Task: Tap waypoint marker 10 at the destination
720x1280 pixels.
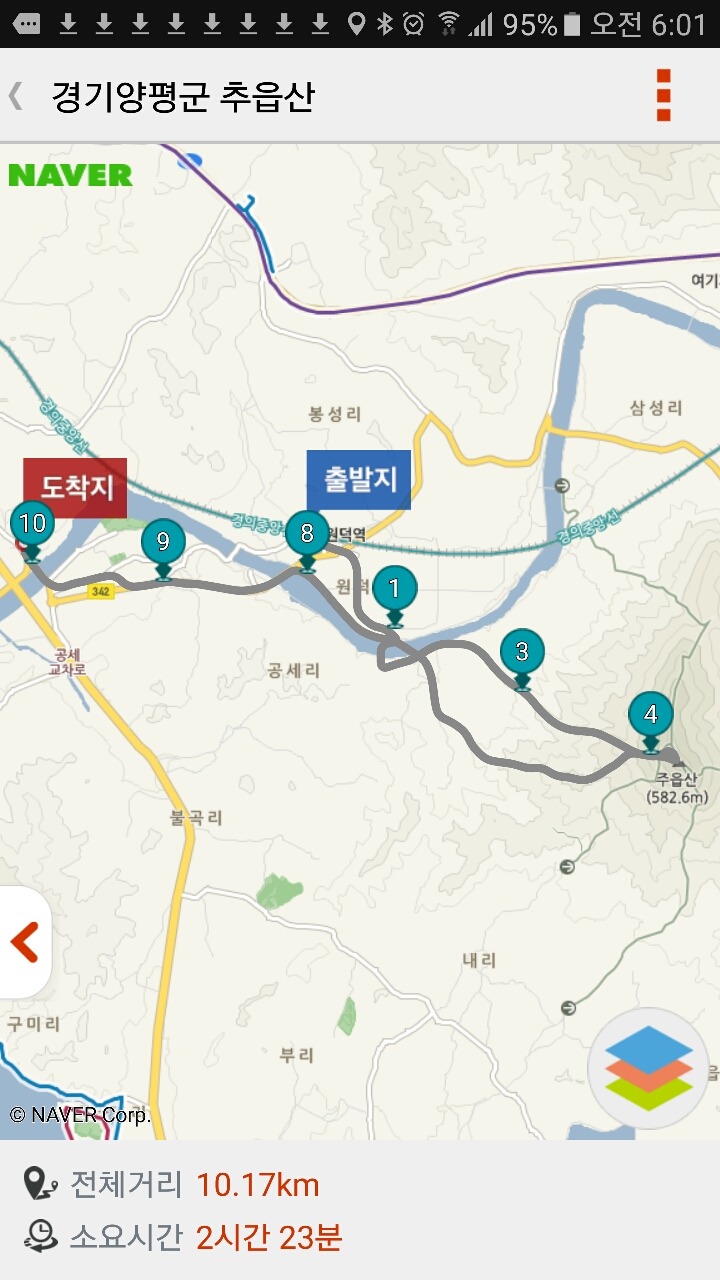Action: (x=32, y=525)
